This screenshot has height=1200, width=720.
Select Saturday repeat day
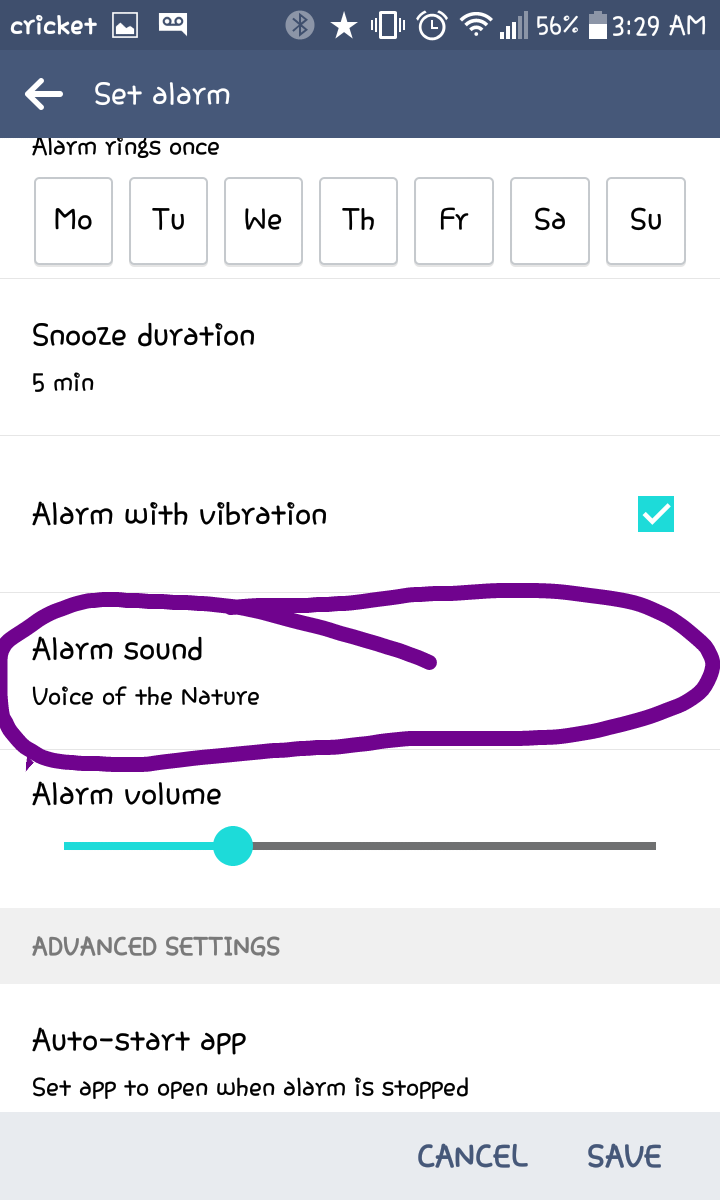click(550, 221)
